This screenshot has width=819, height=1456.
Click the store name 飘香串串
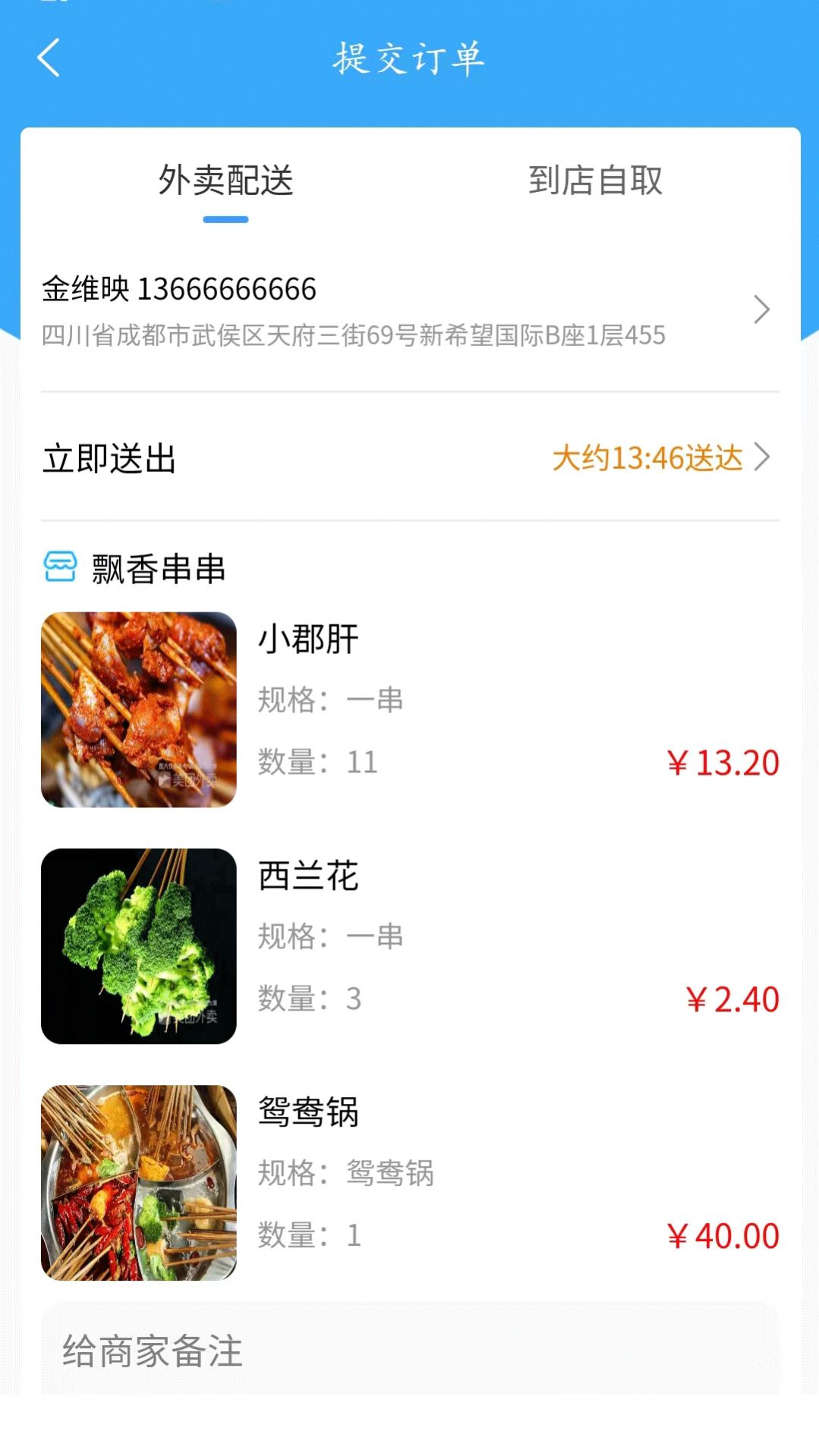(x=159, y=571)
